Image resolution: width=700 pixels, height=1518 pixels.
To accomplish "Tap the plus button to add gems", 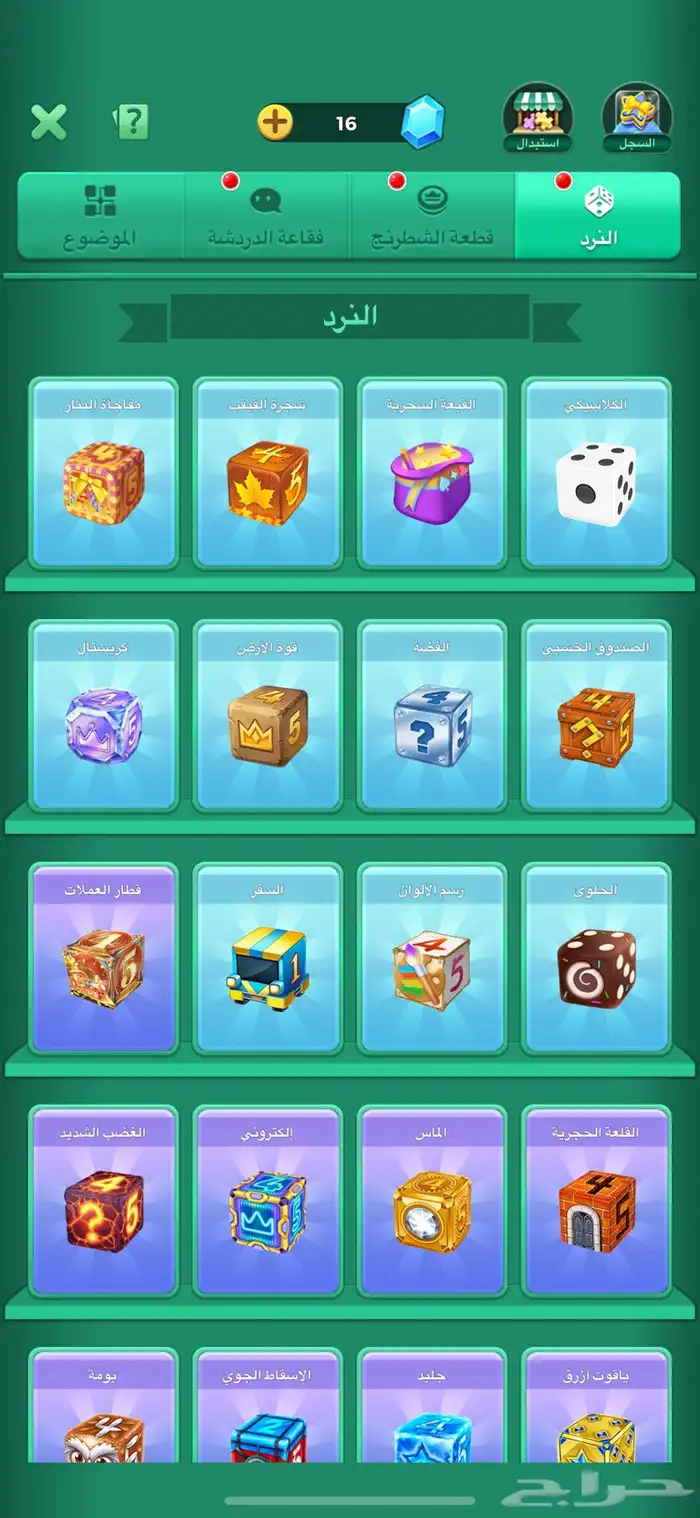I will click(275, 123).
